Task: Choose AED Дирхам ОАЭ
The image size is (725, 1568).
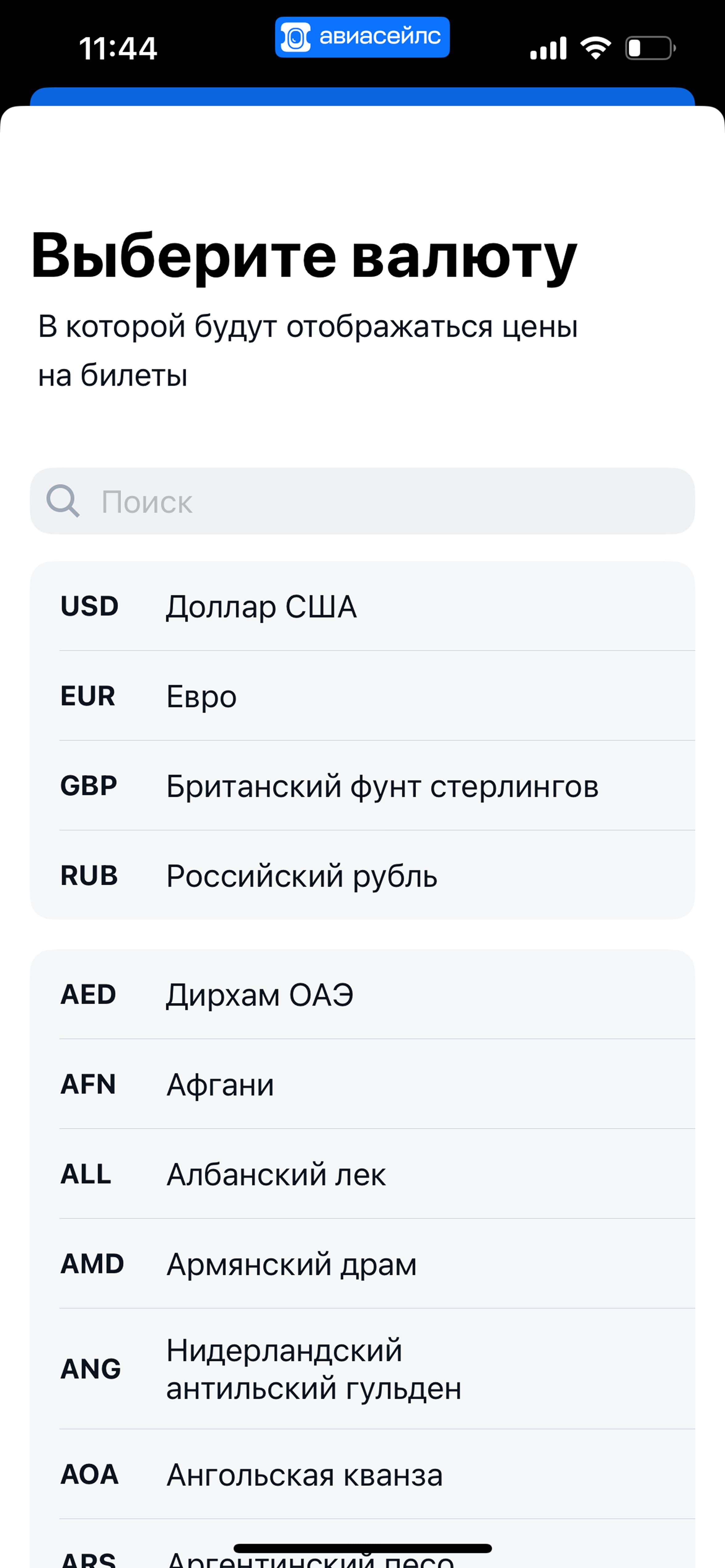Action: coord(362,994)
